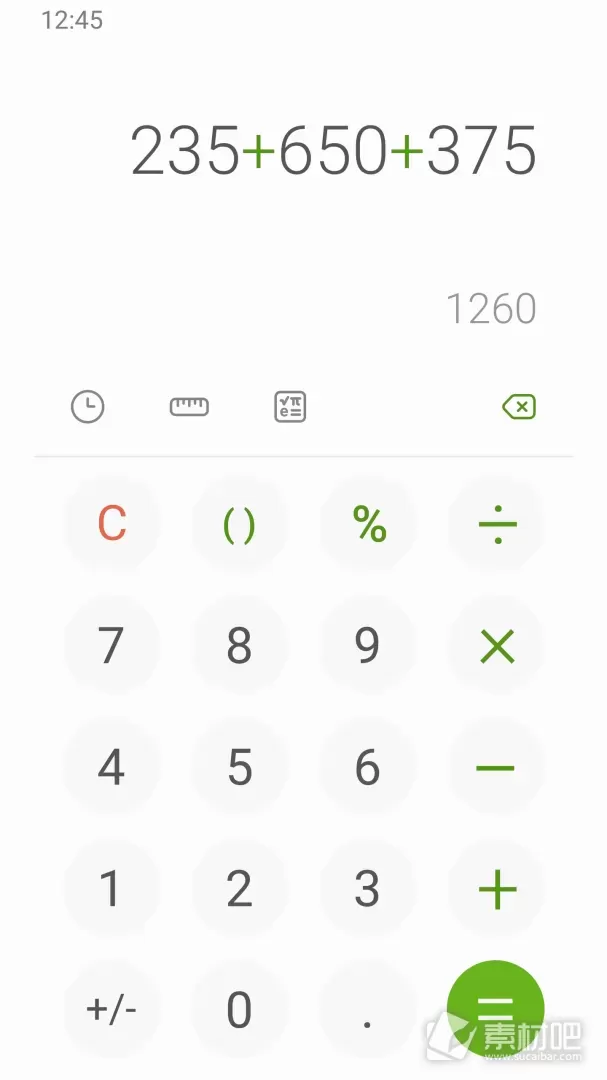Switch to the scientific calculator mode

(x=290, y=406)
